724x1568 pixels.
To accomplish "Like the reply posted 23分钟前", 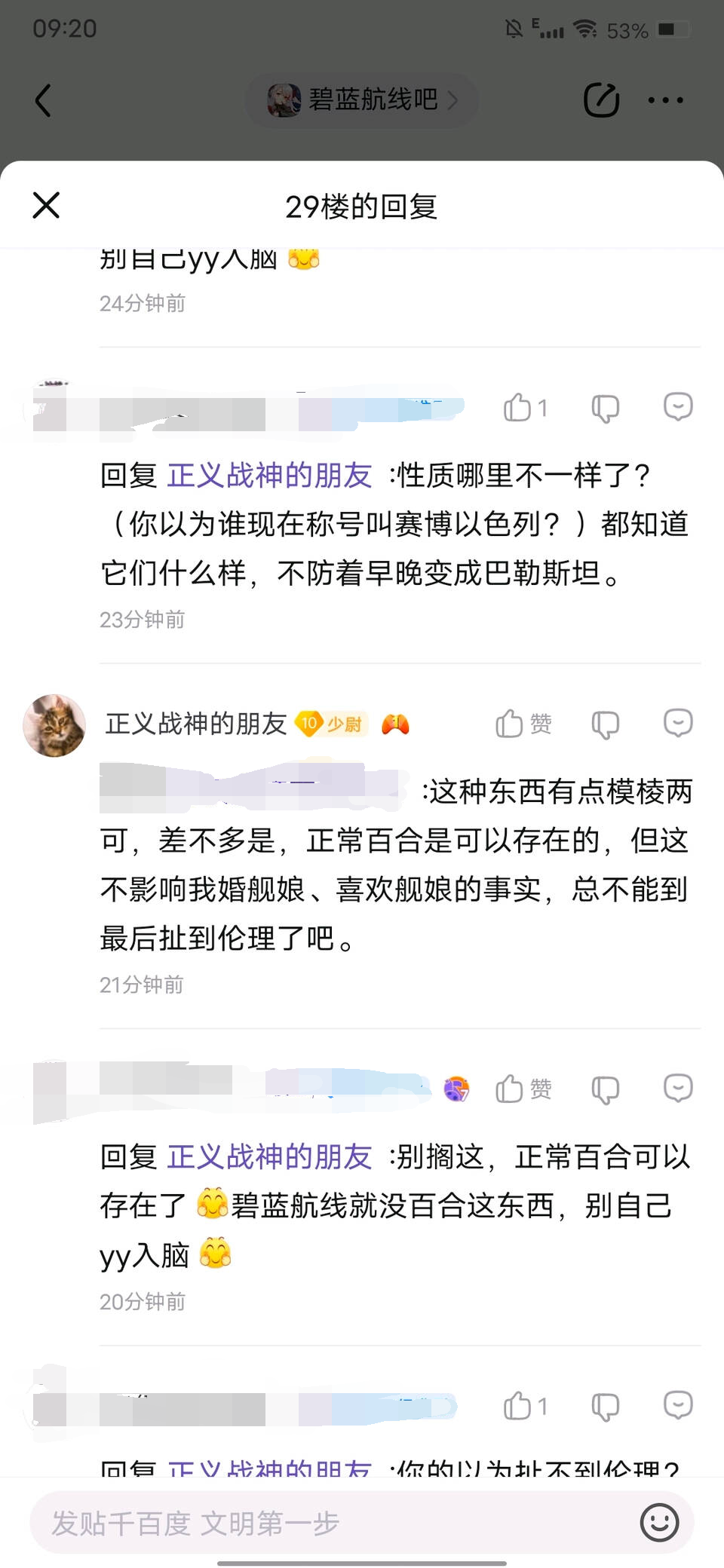I will pyautogui.click(x=525, y=408).
